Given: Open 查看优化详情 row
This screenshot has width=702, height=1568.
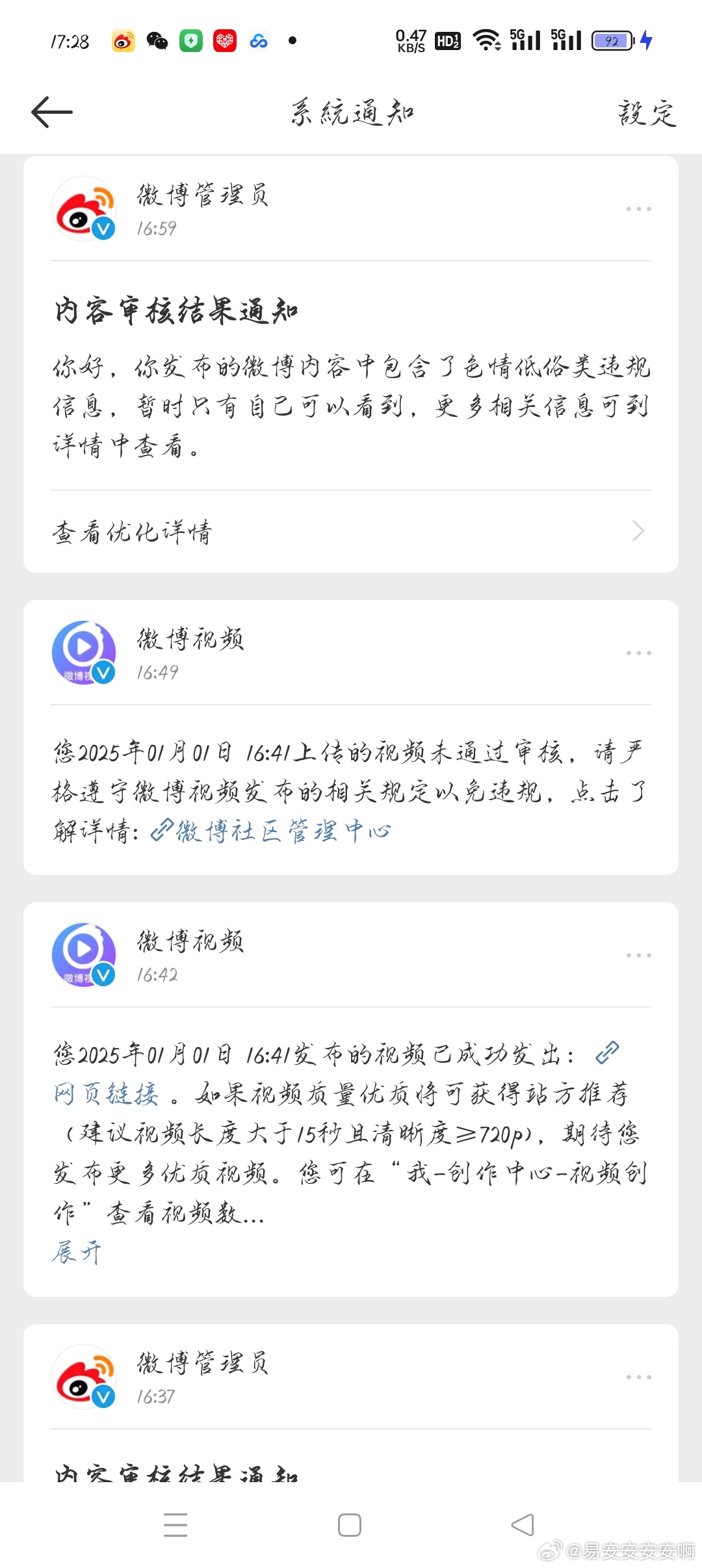Looking at the screenshot, I should pyautogui.click(x=351, y=532).
